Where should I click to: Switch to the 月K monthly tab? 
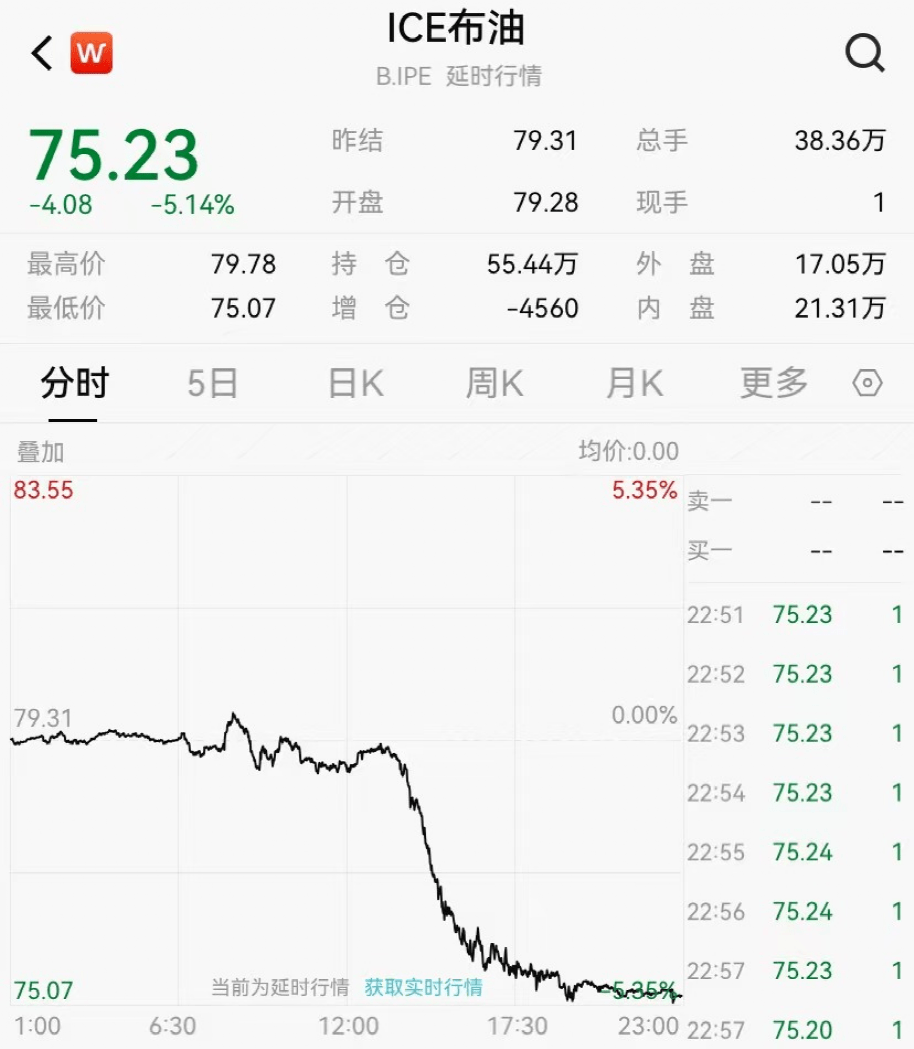click(633, 382)
